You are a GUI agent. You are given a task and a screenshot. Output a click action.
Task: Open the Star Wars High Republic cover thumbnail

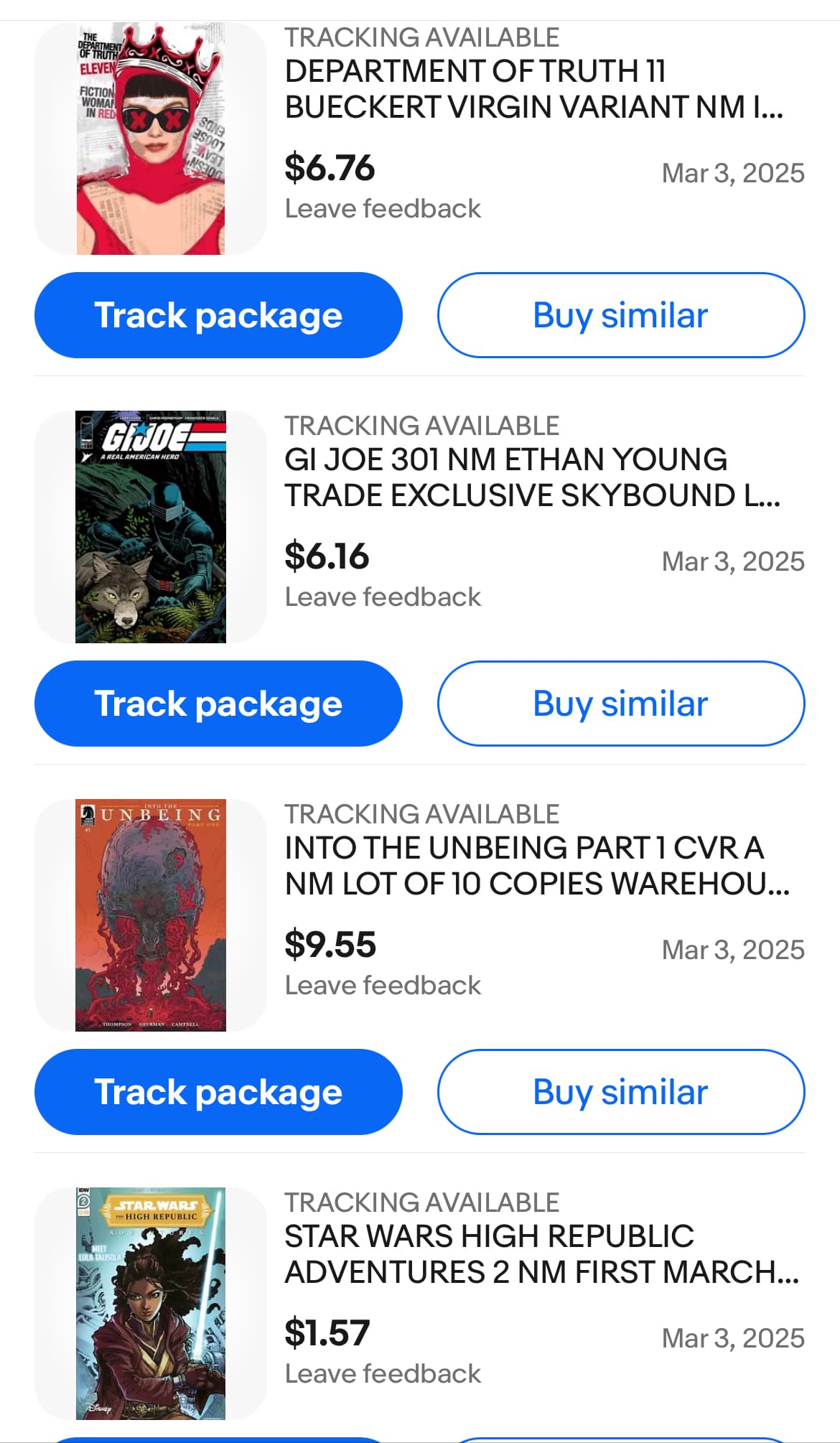pos(151,1304)
